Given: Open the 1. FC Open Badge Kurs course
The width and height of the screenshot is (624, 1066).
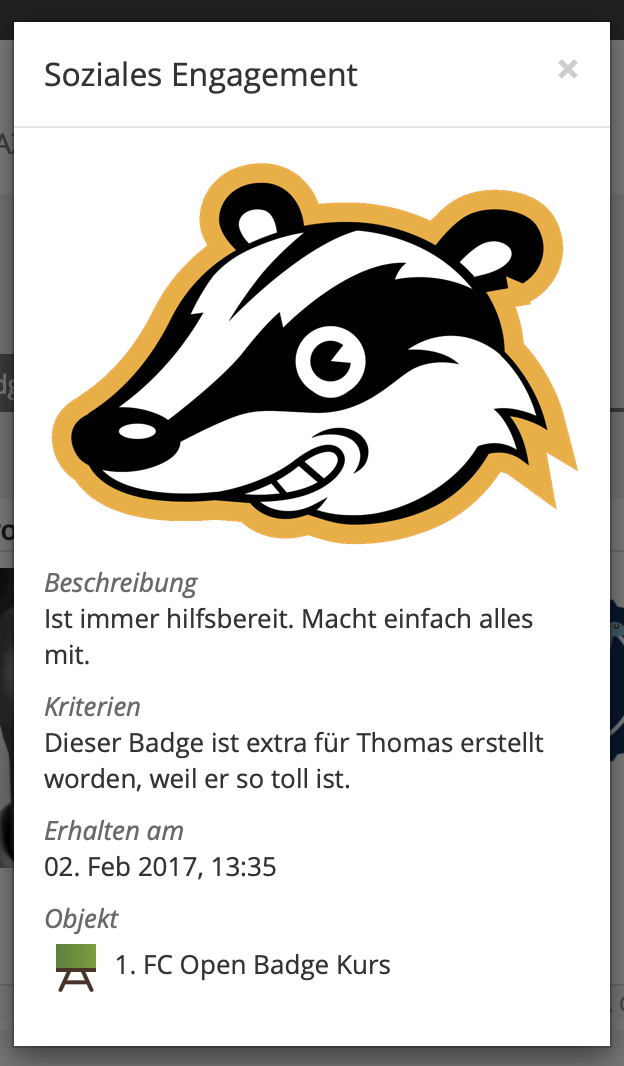Looking at the screenshot, I should click(x=252, y=965).
